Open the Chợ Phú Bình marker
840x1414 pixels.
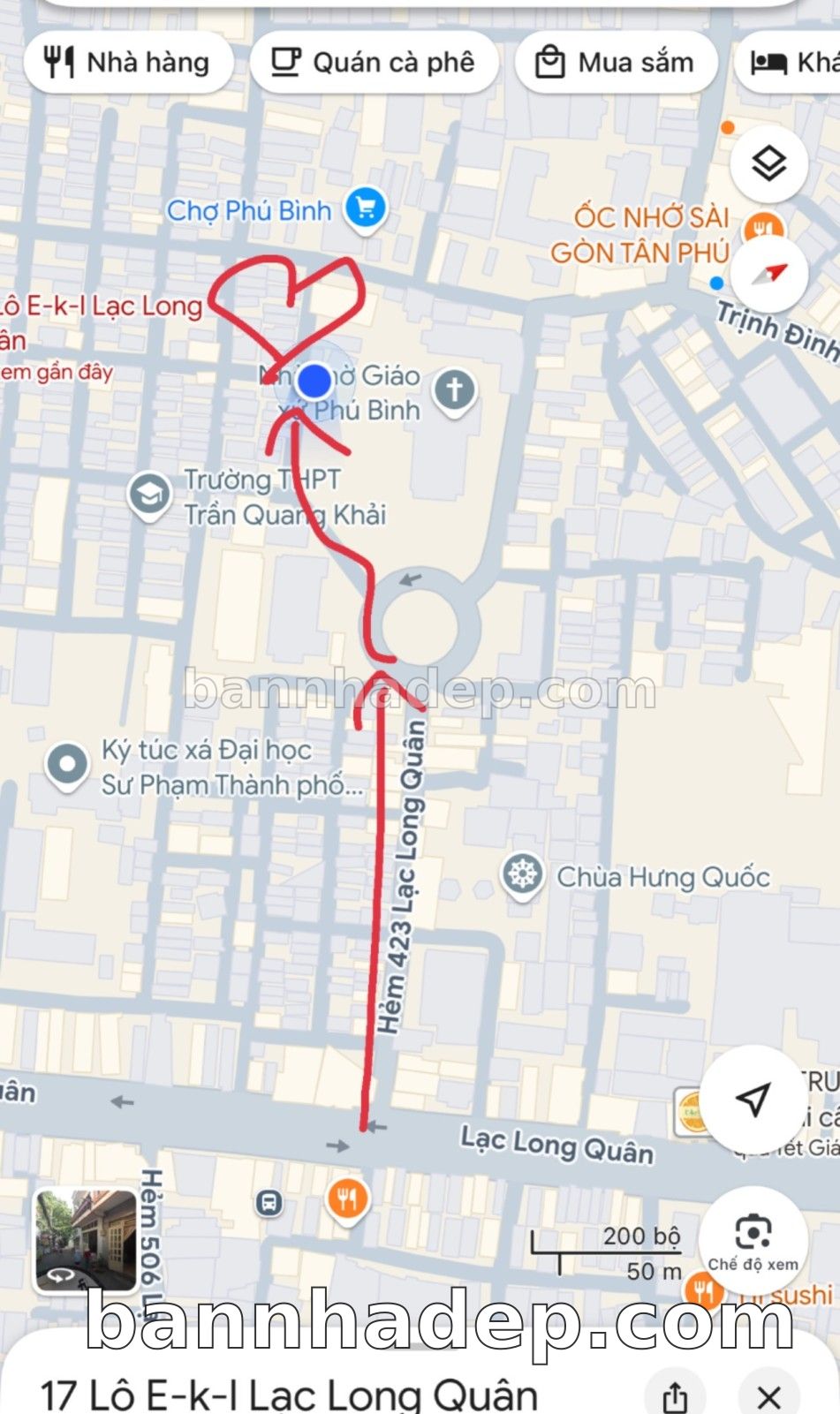(x=366, y=210)
